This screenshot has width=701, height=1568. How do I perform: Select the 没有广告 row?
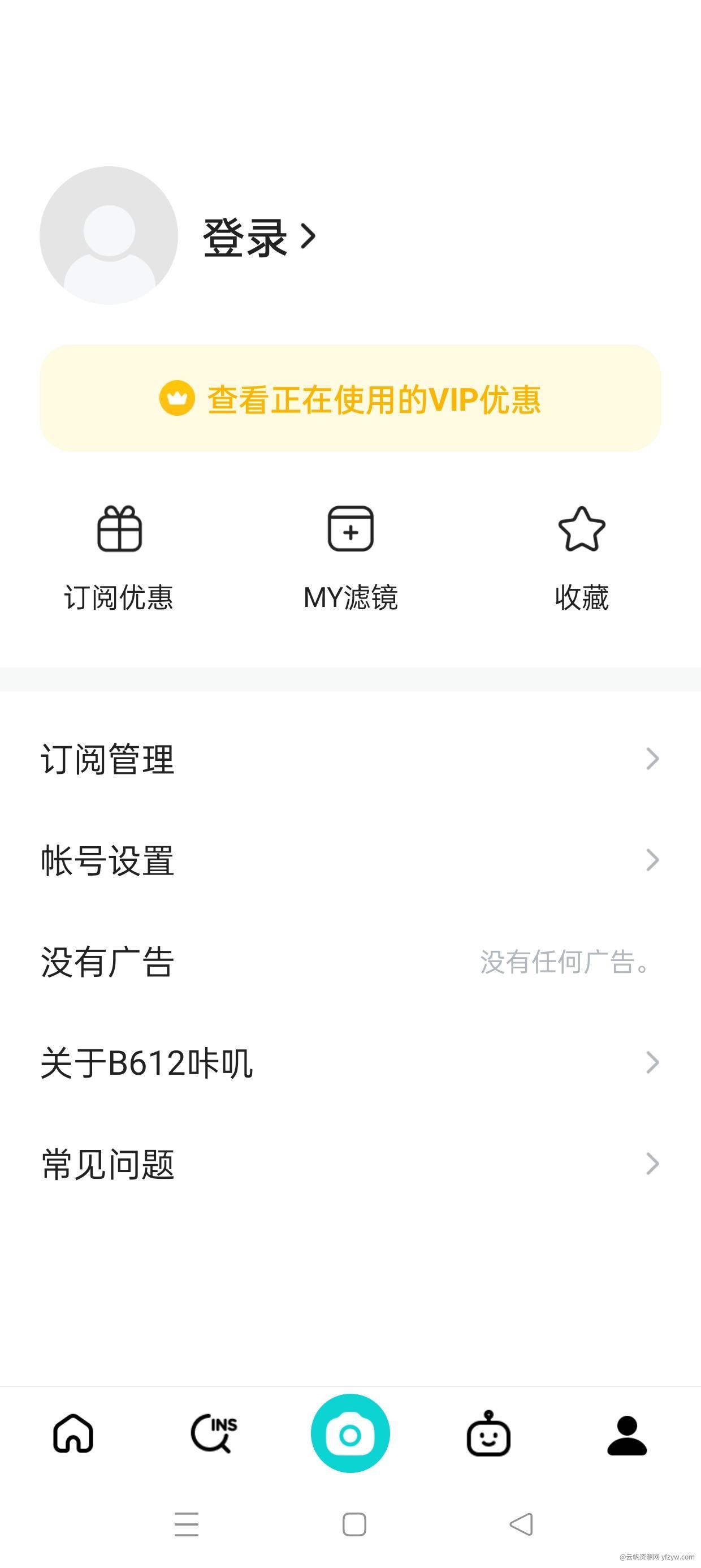tap(350, 962)
